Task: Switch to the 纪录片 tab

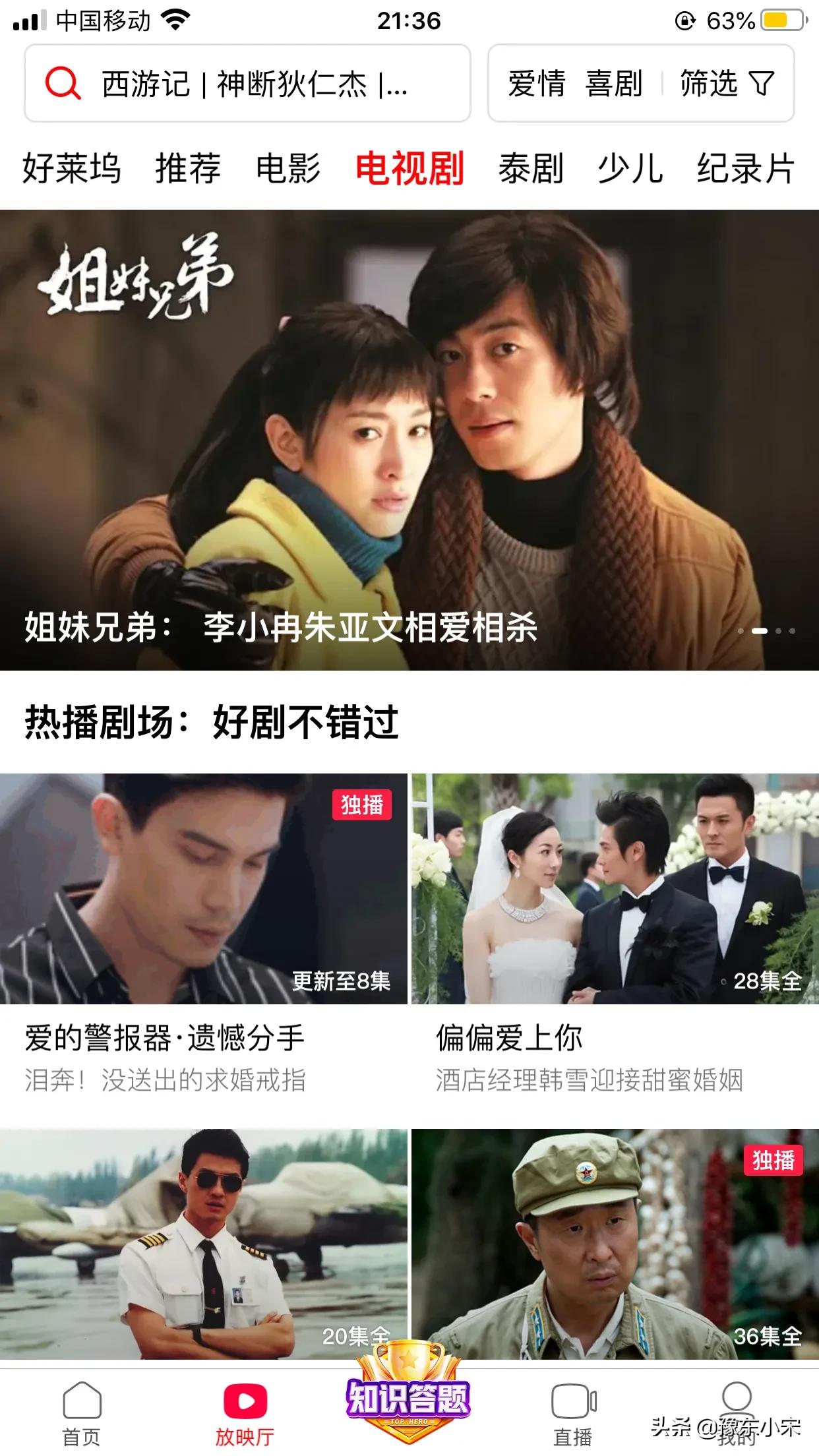Action: point(746,168)
